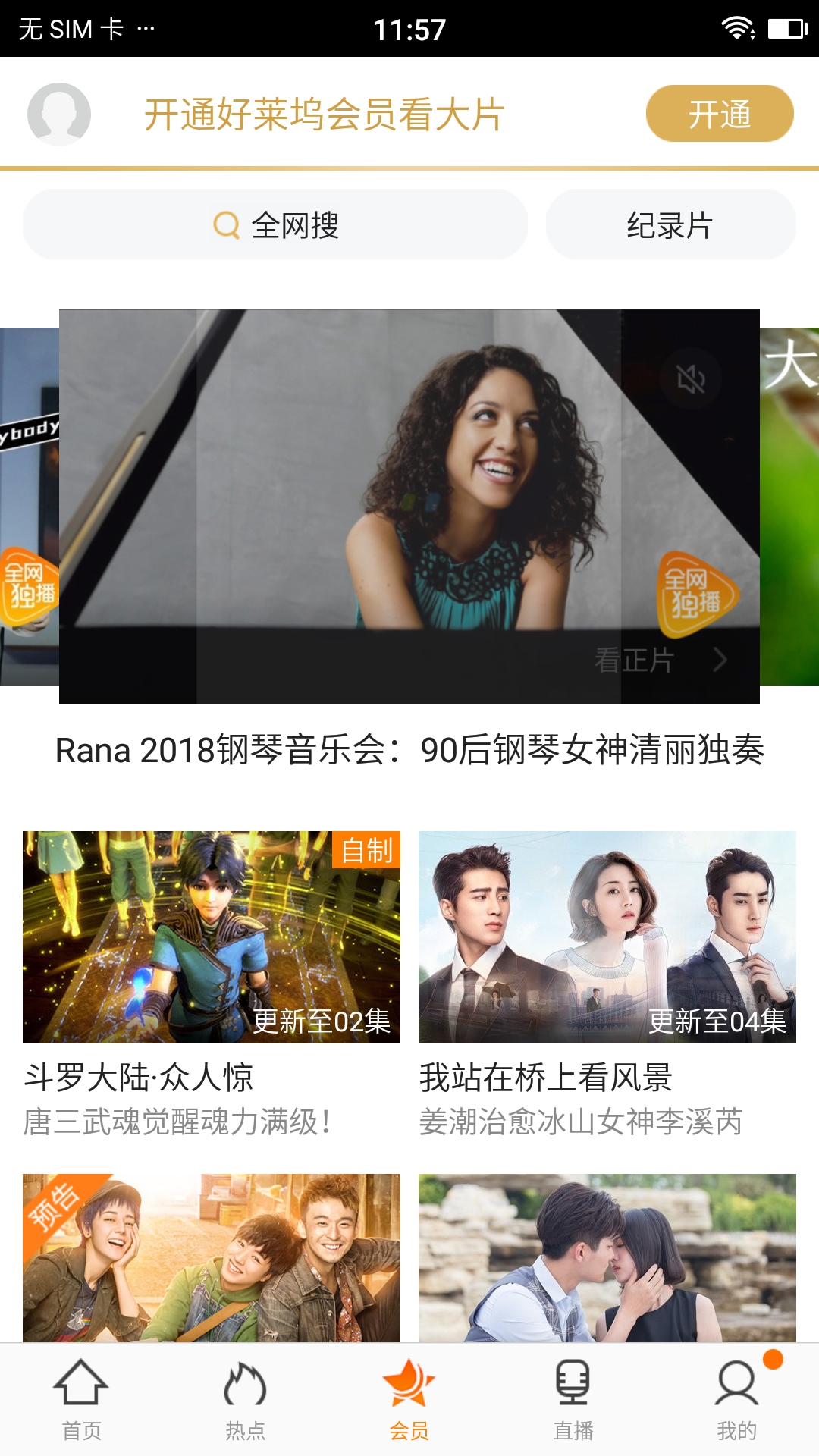This screenshot has width=819, height=1456.
Task: Go to the 首页 tab
Action: tap(81, 1400)
